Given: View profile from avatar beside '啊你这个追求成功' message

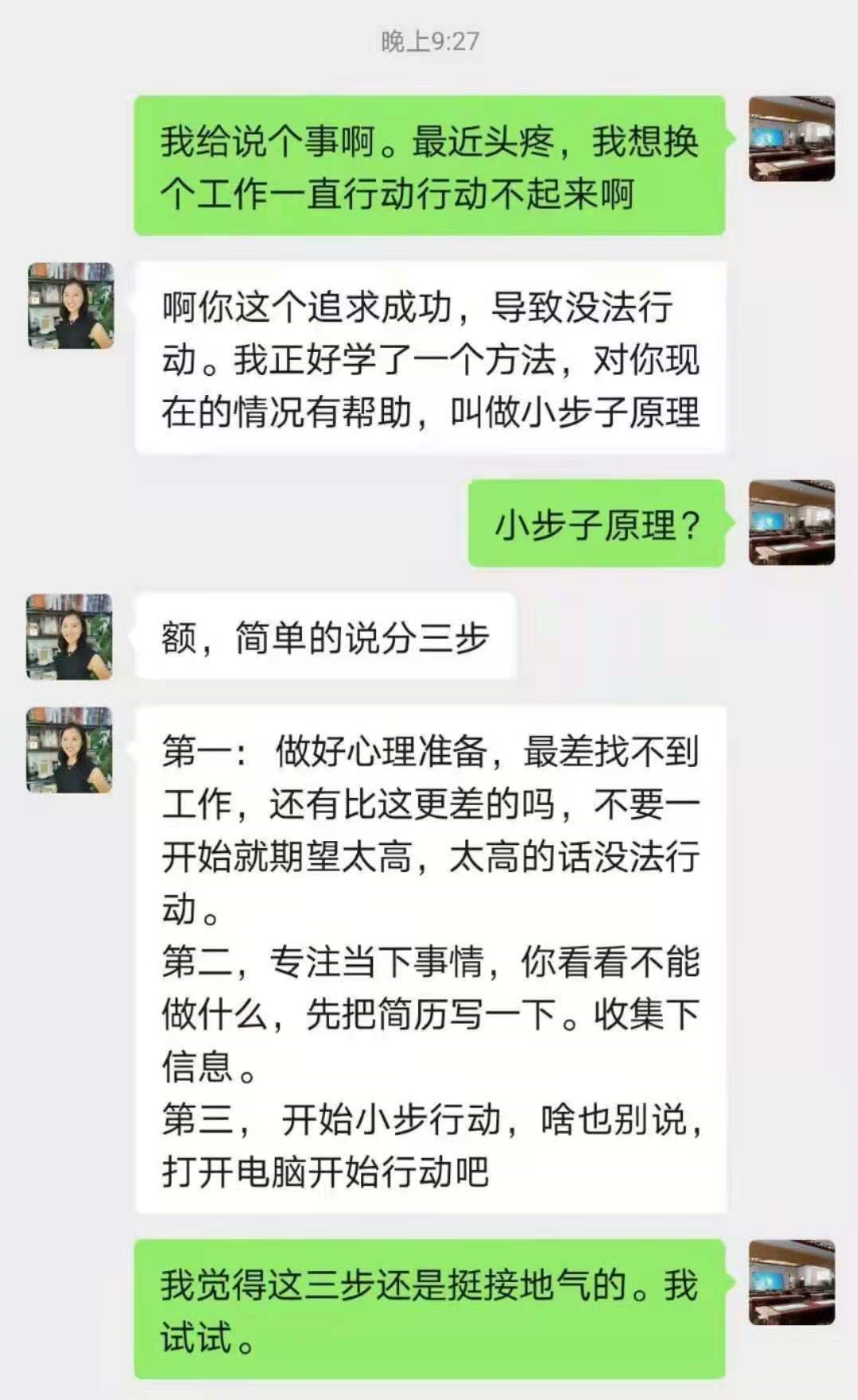Looking at the screenshot, I should (x=71, y=306).
